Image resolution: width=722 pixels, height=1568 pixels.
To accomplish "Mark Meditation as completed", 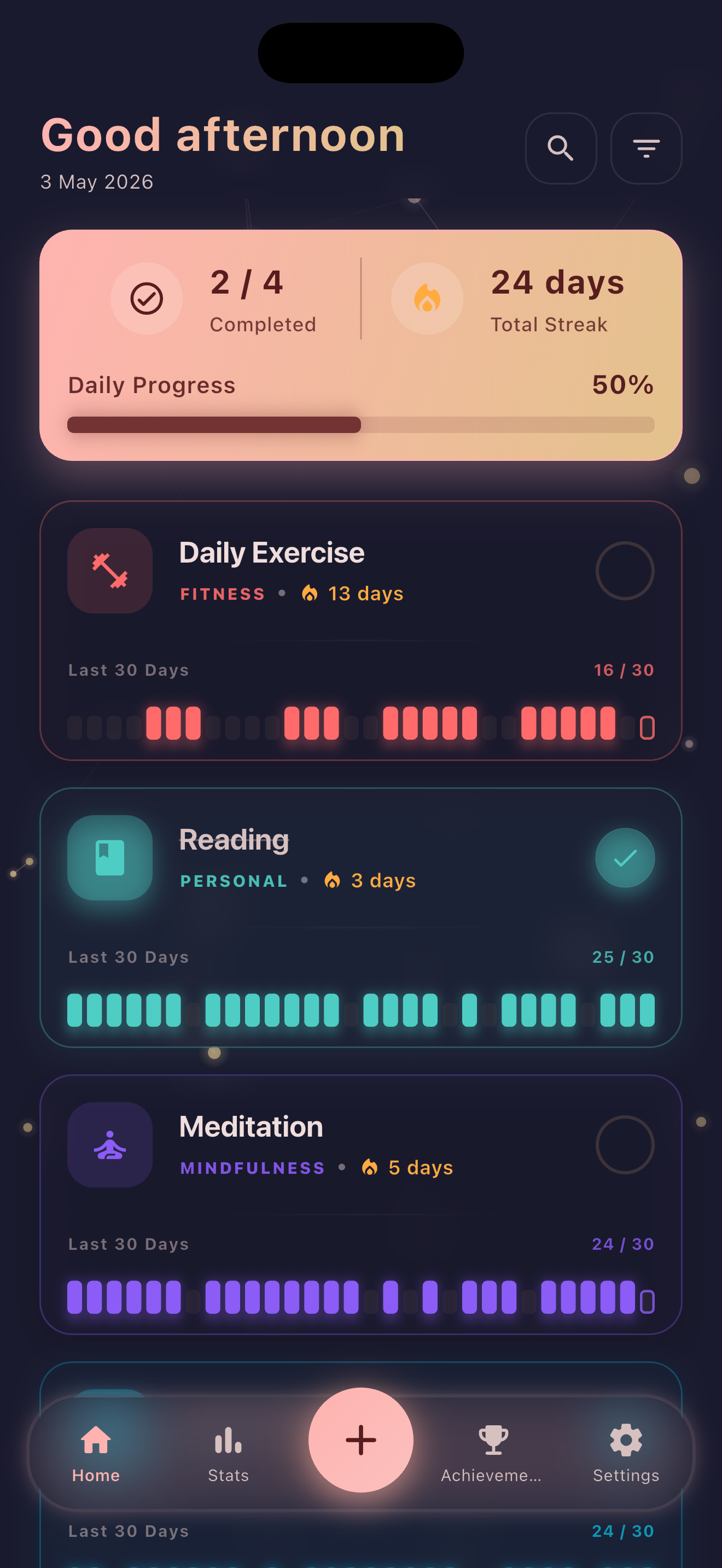I will tap(625, 1144).
